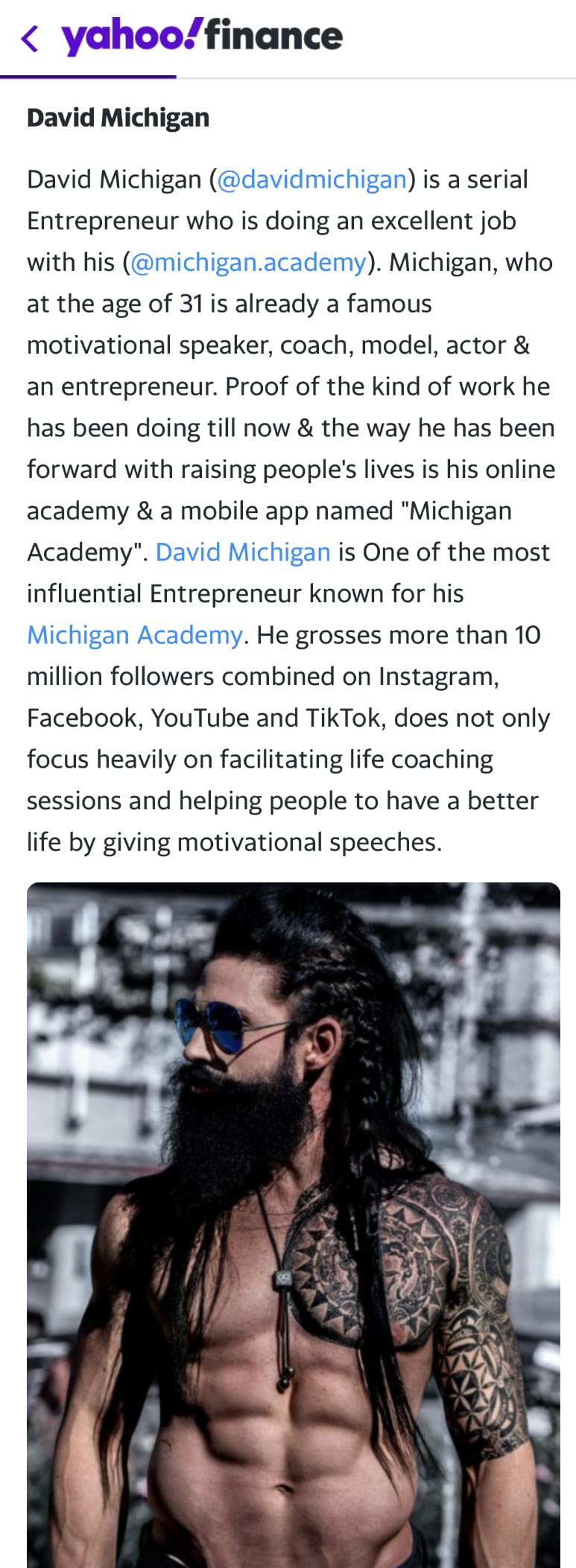The image size is (576, 1568).
Task: Open the @michigan.academy link
Action: tap(249, 263)
